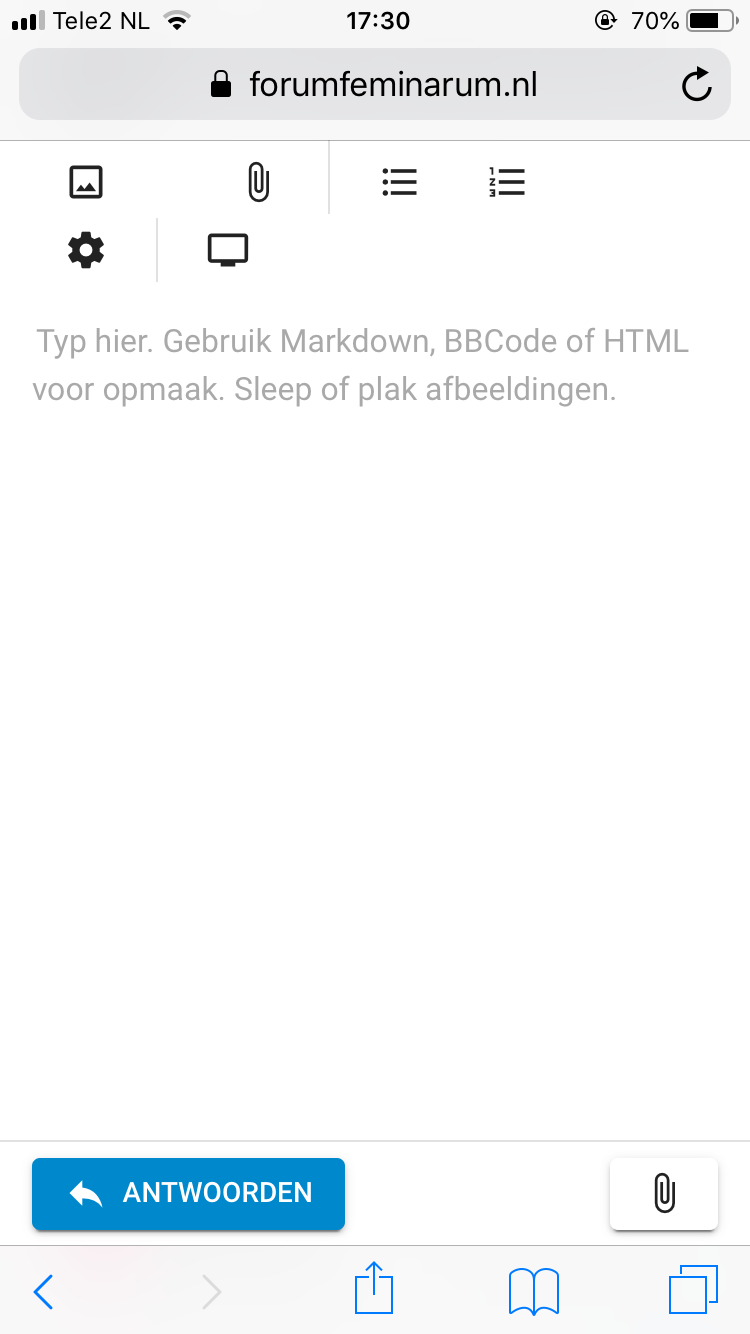Viewport: 750px width, 1334px height.
Task: Open Safari bookmarks
Action: pos(534,1291)
